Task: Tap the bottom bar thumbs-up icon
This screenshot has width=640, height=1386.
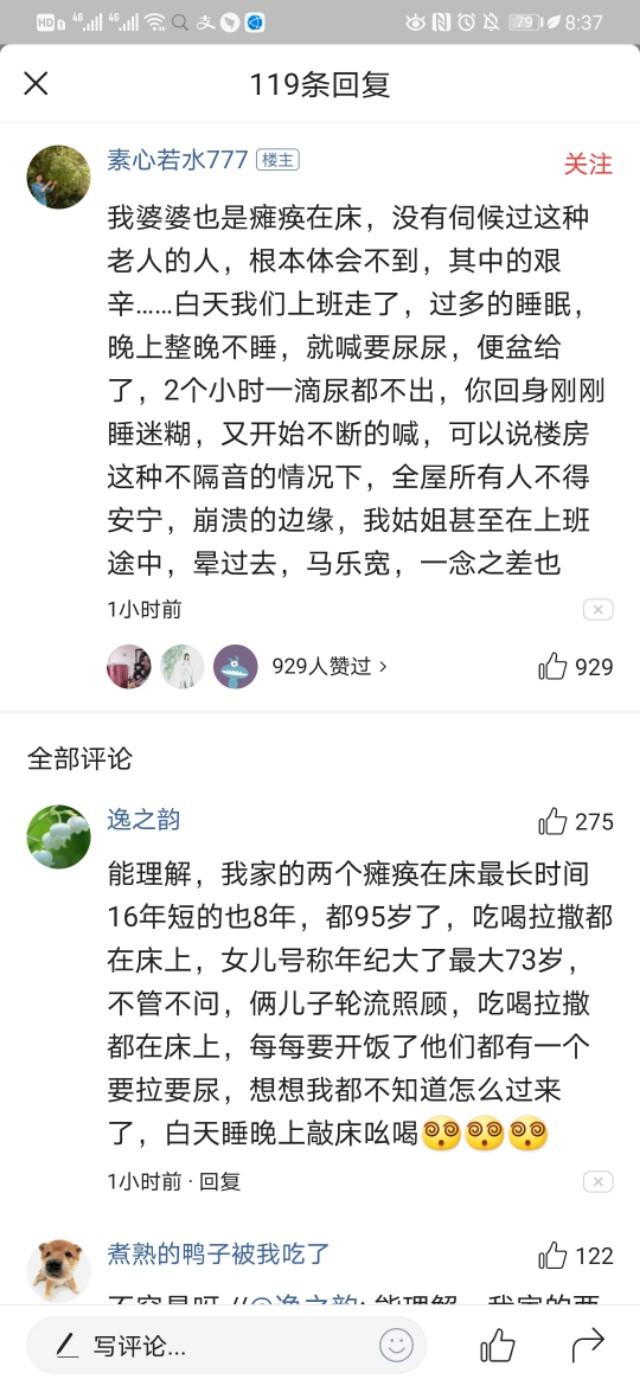Action: (497, 1345)
